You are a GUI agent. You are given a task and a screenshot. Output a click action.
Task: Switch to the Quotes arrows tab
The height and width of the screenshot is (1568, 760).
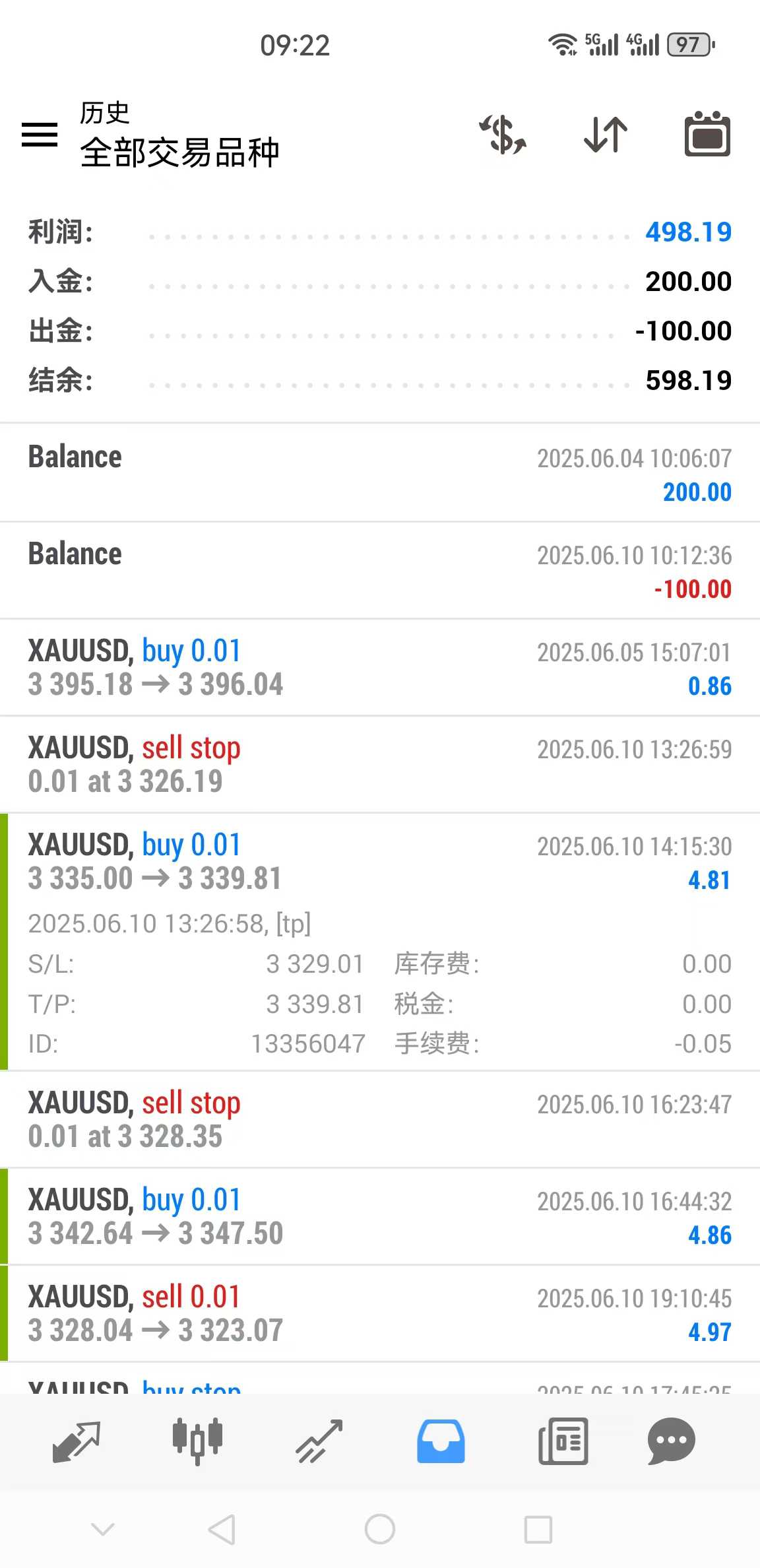[76, 1441]
